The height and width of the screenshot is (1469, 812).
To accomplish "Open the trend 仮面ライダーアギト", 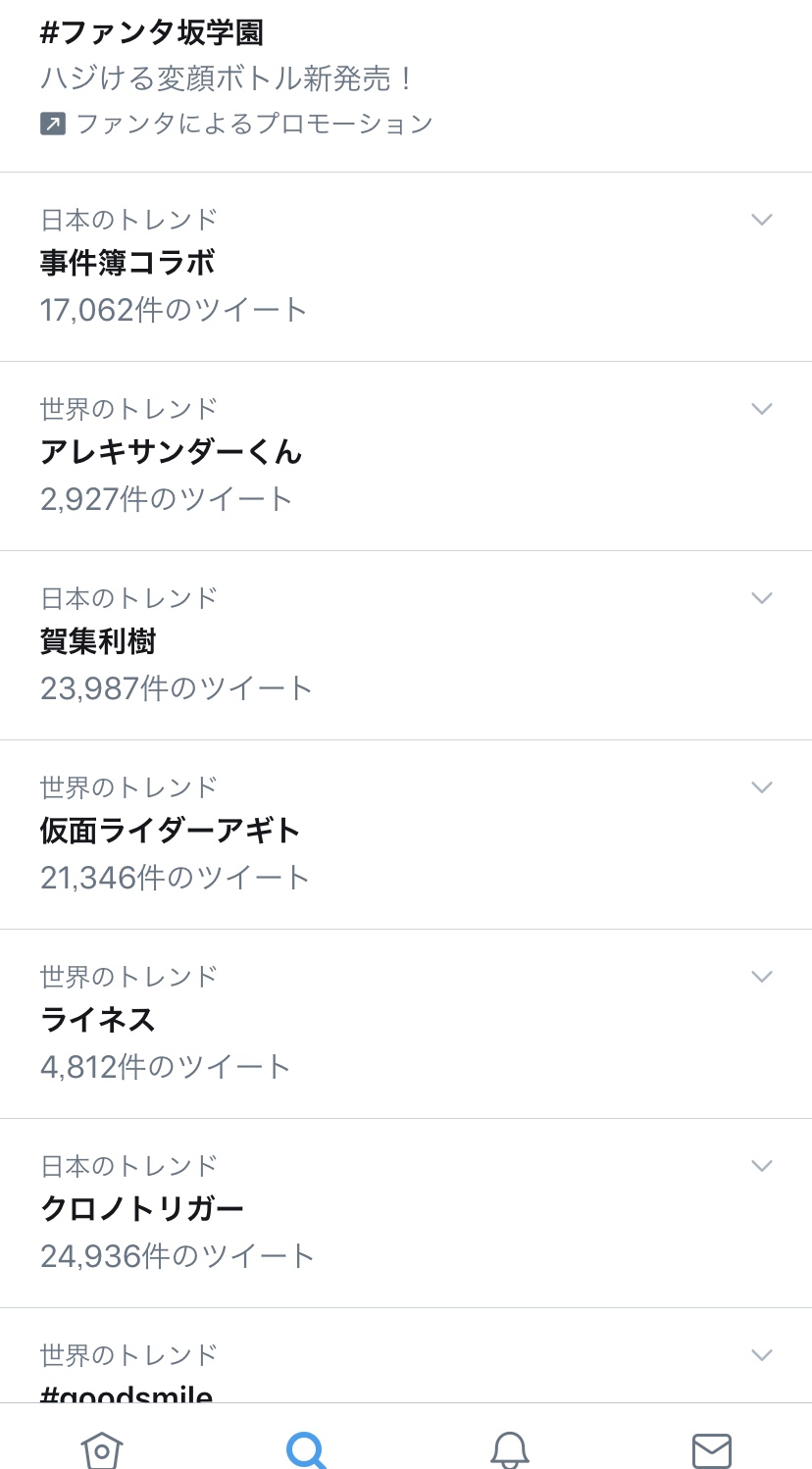I will pyautogui.click(x=171, y=831).
